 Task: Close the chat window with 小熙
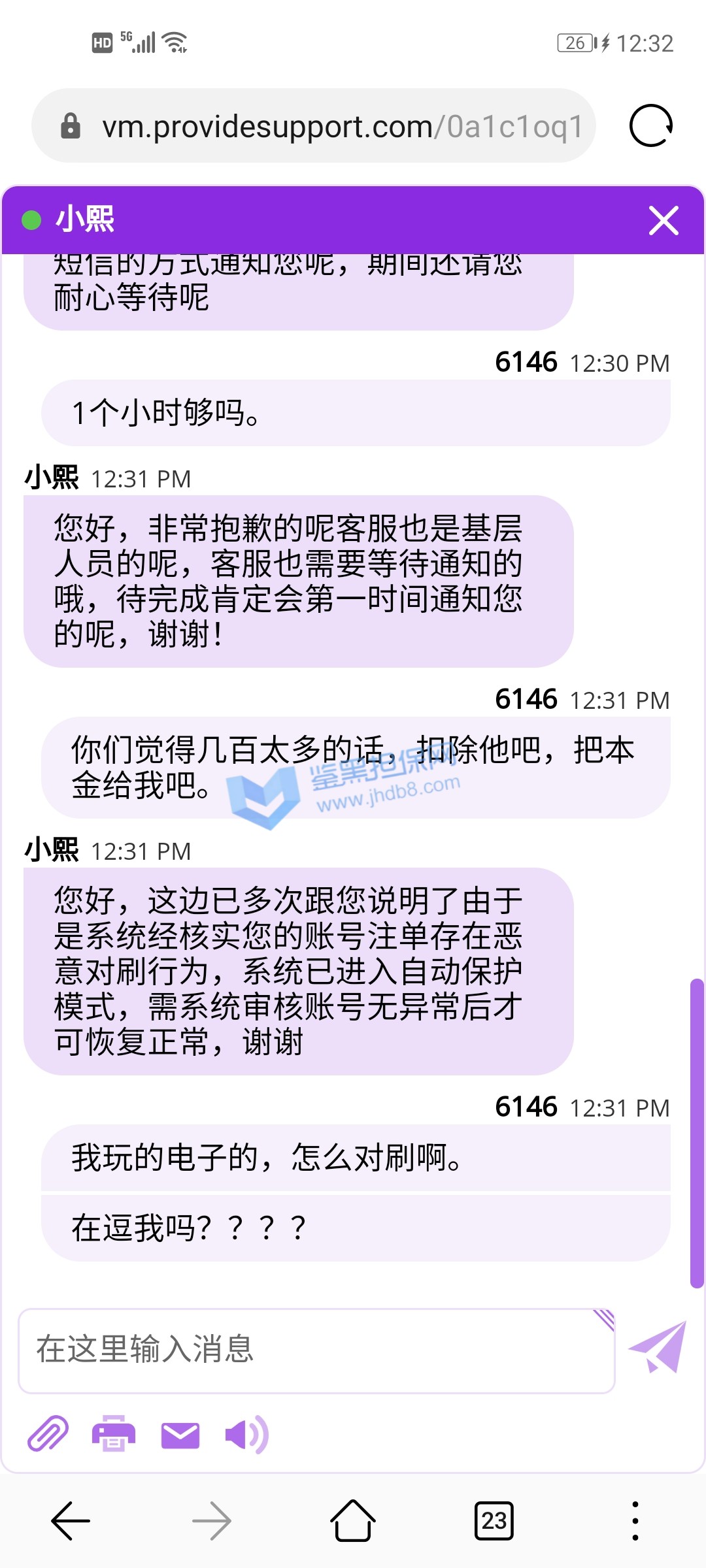point(664,220)
